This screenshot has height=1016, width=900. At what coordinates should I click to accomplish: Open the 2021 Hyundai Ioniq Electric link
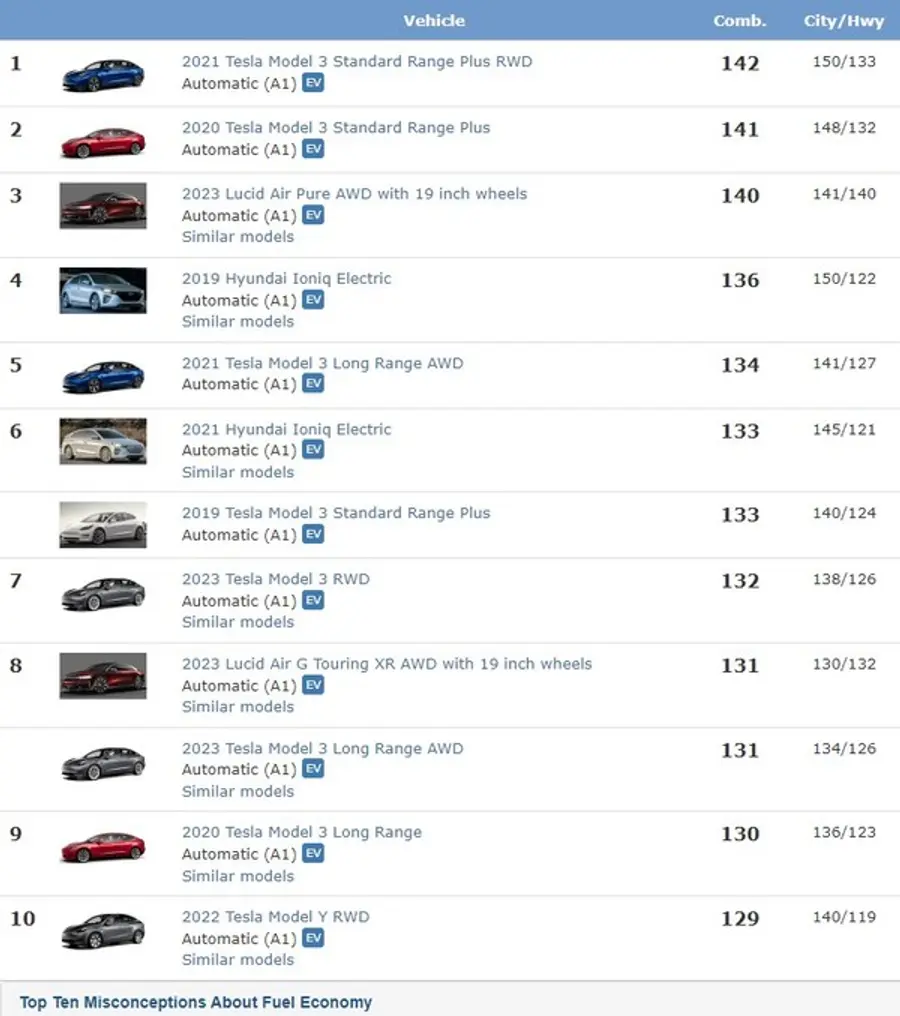pyautogui.click(x=286, y=430)
